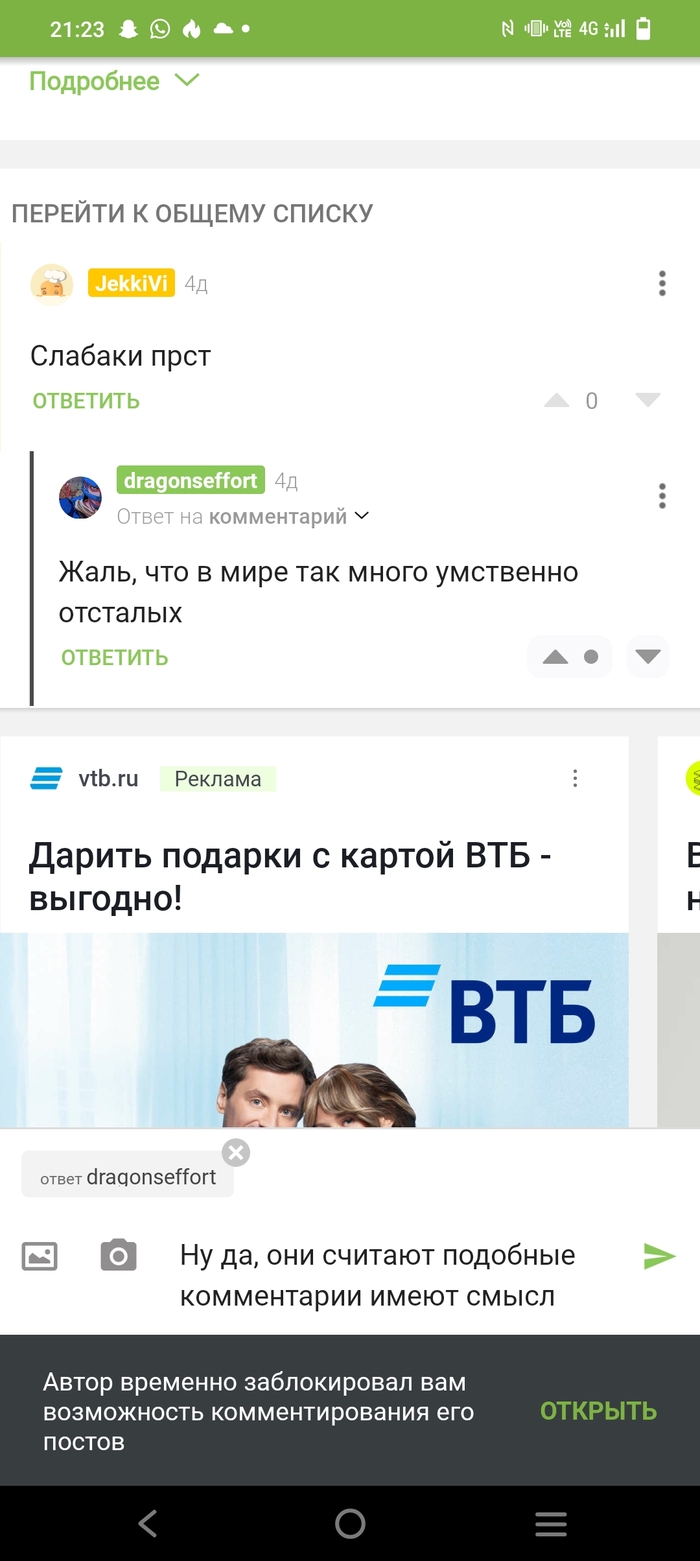This screenshot has width=700, height=1561.
Task: Upvote dragonseffort's comment
Action: [x=556, y=657]
